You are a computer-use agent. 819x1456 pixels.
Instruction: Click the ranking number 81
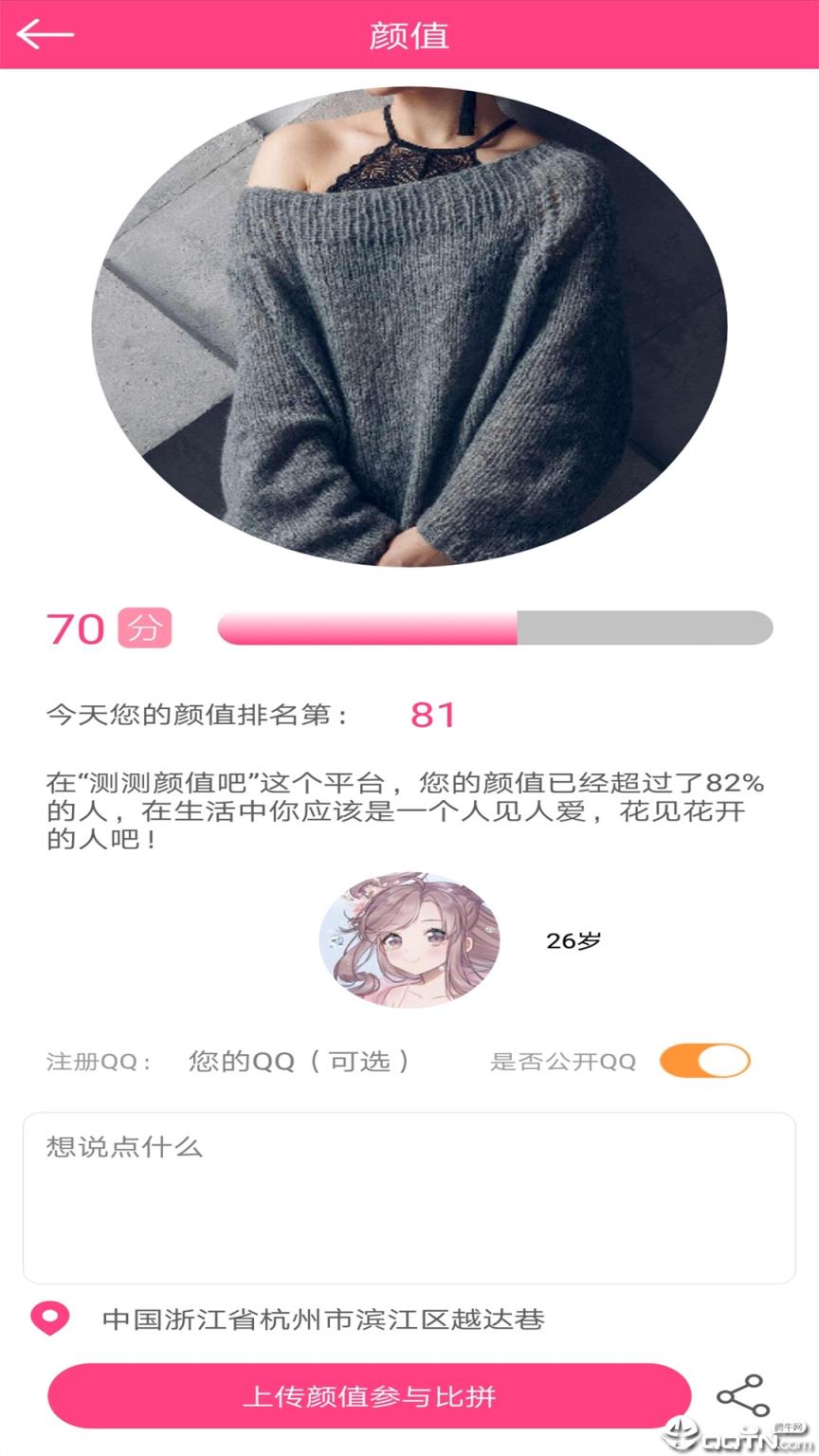coord(432,714)
